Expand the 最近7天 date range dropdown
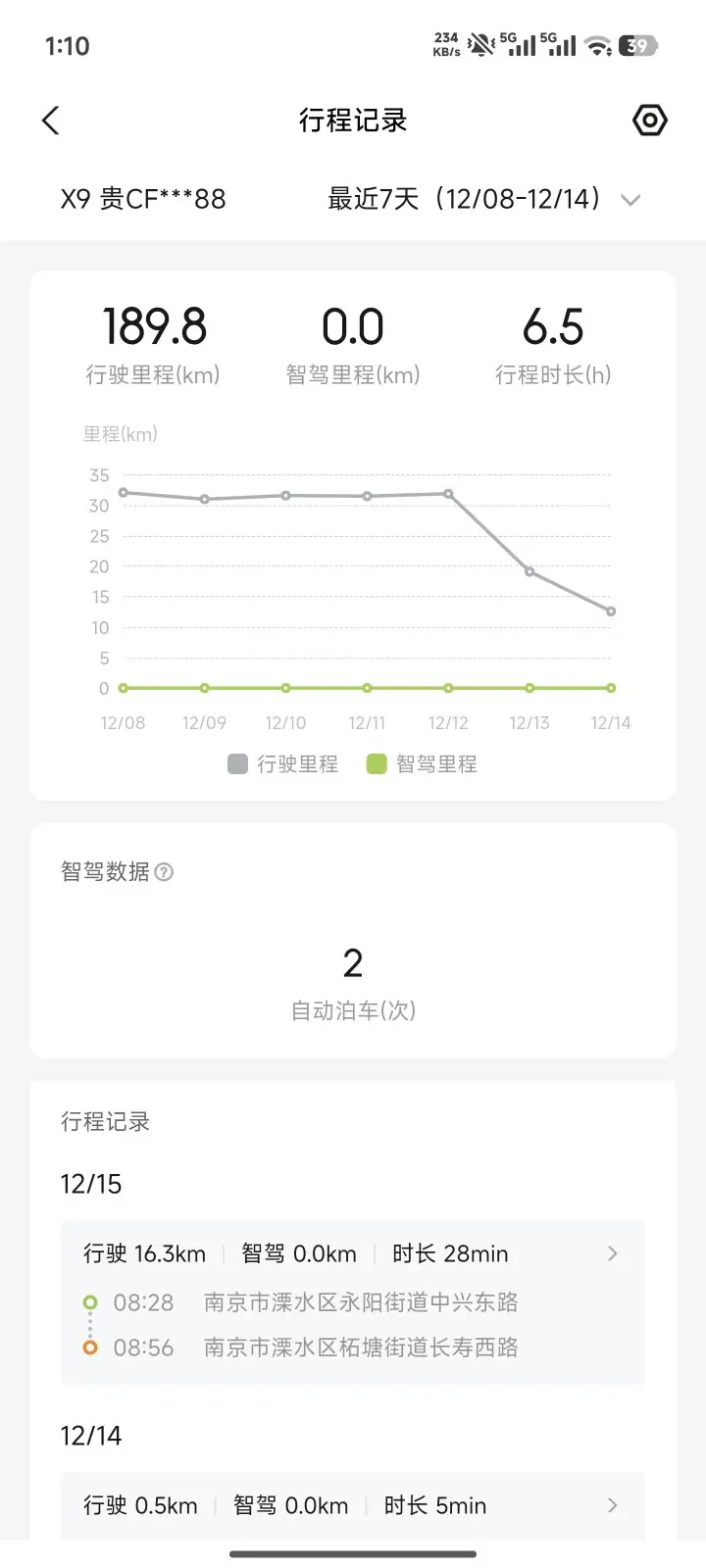Viewport: 706px width, 1568px height. [x=482, y=199]
